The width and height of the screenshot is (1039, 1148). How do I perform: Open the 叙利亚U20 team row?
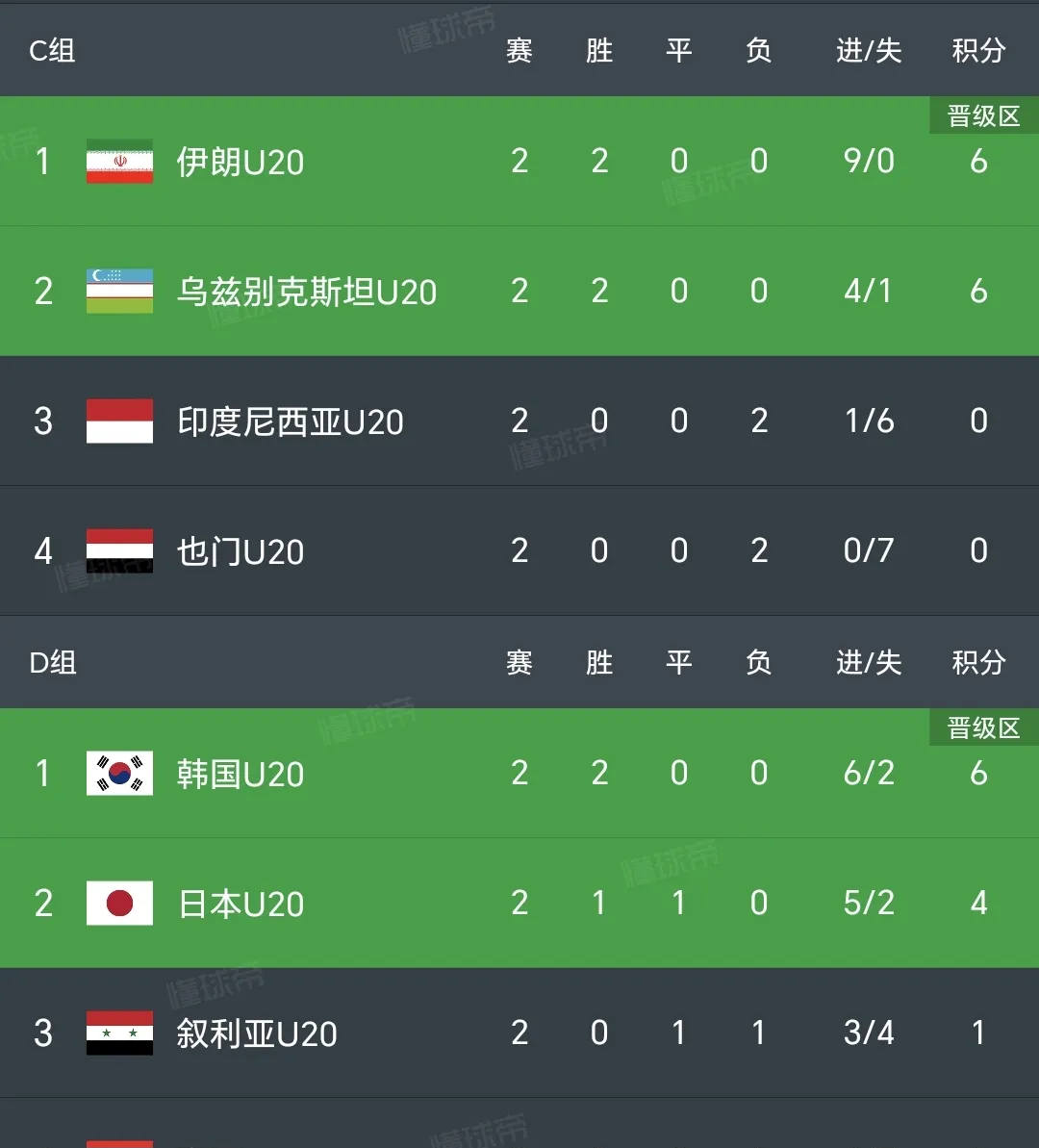click(256, 1033)
